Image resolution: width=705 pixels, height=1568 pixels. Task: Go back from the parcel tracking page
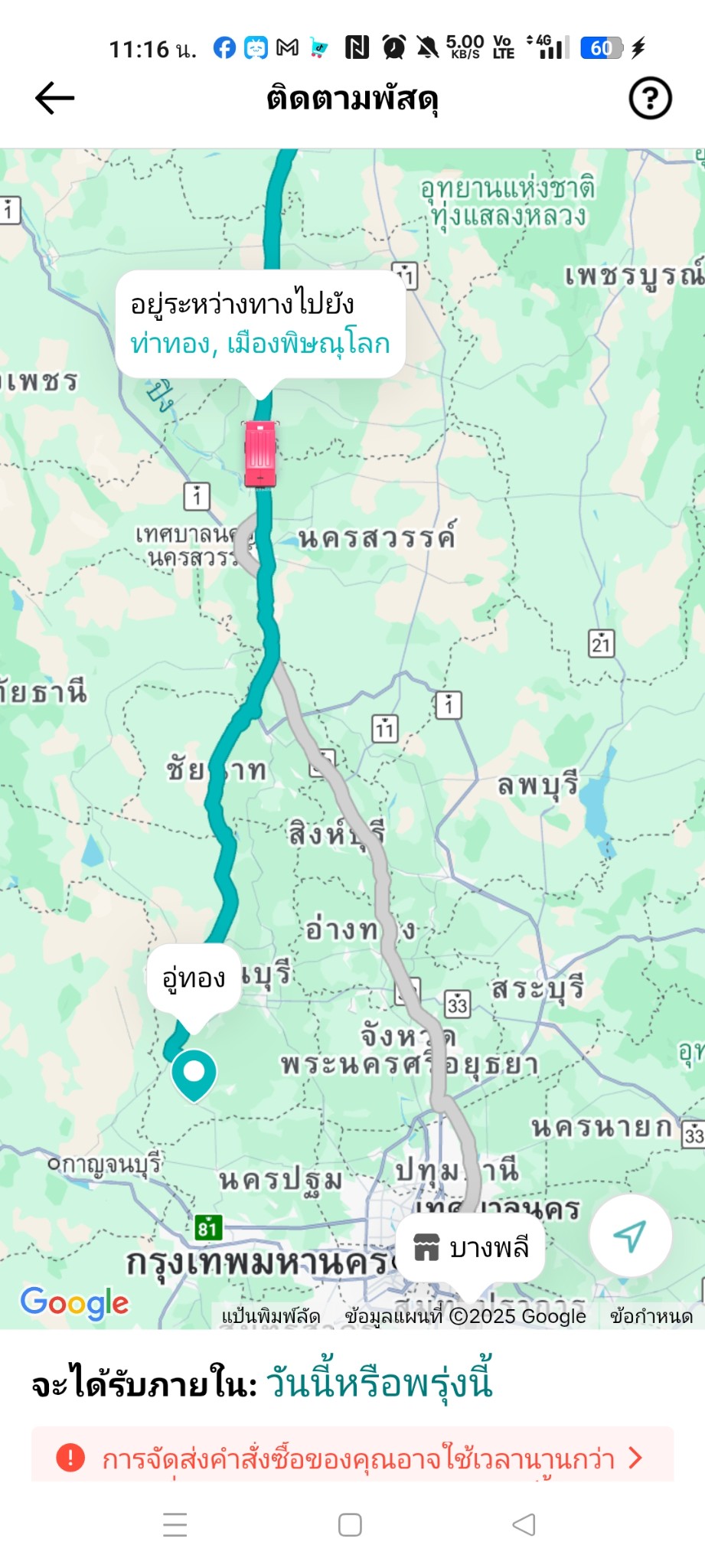click(x=54, y=98)
